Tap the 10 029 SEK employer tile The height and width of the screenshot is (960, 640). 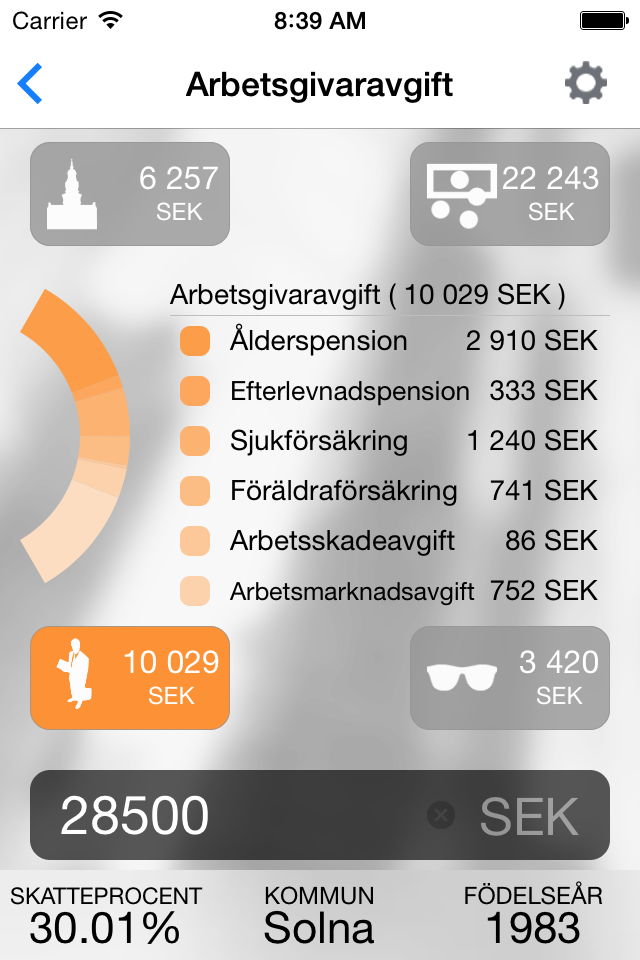click(130, 678)
